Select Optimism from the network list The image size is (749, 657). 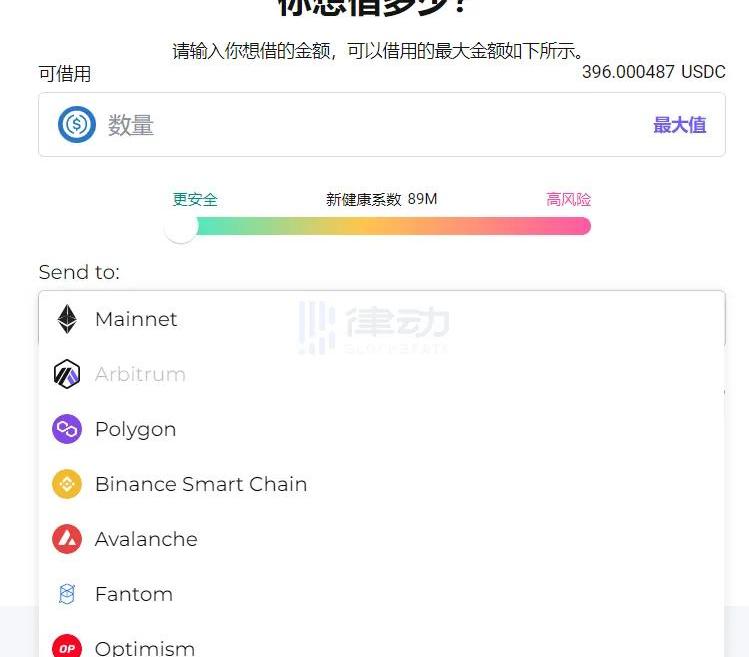[x=144, y=647]
